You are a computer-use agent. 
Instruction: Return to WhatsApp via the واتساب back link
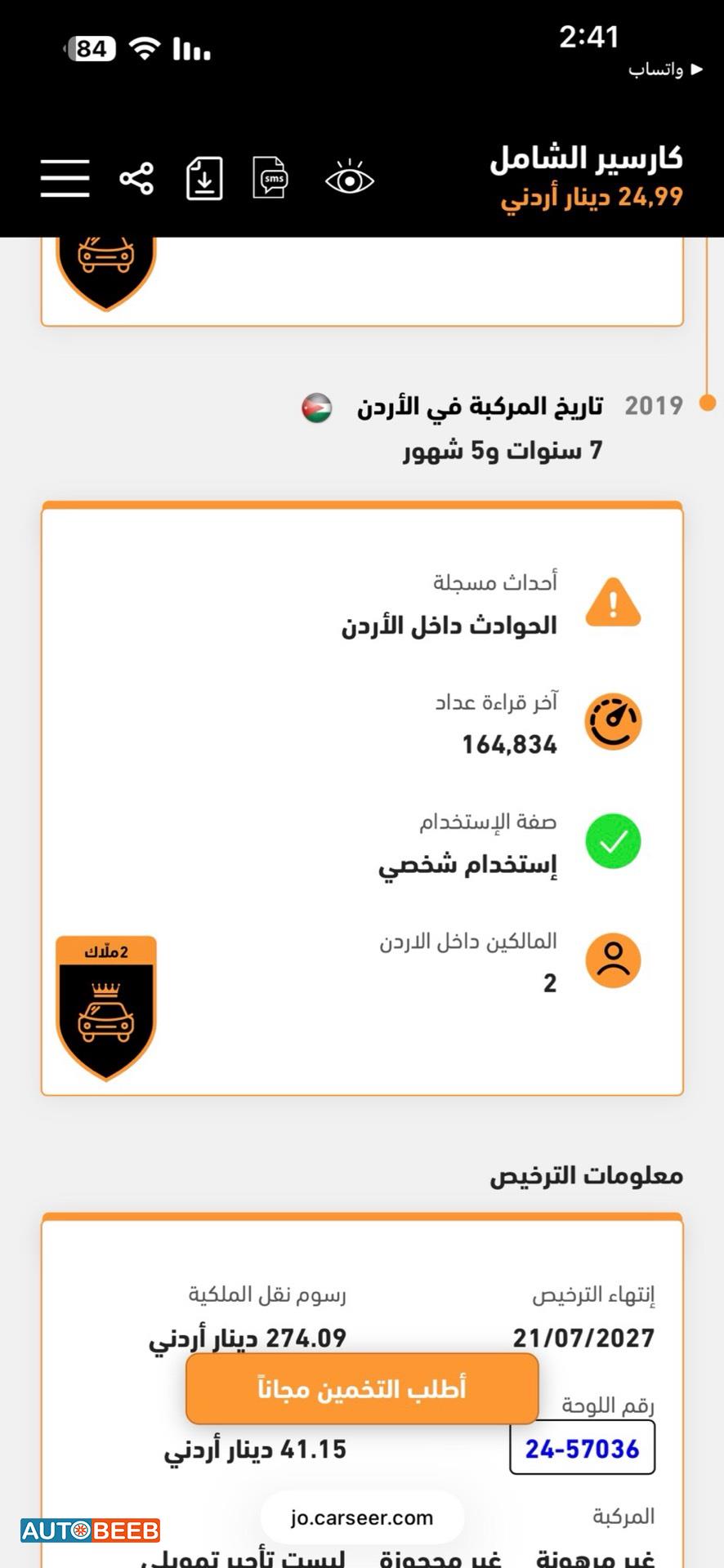tap(665, 70)
